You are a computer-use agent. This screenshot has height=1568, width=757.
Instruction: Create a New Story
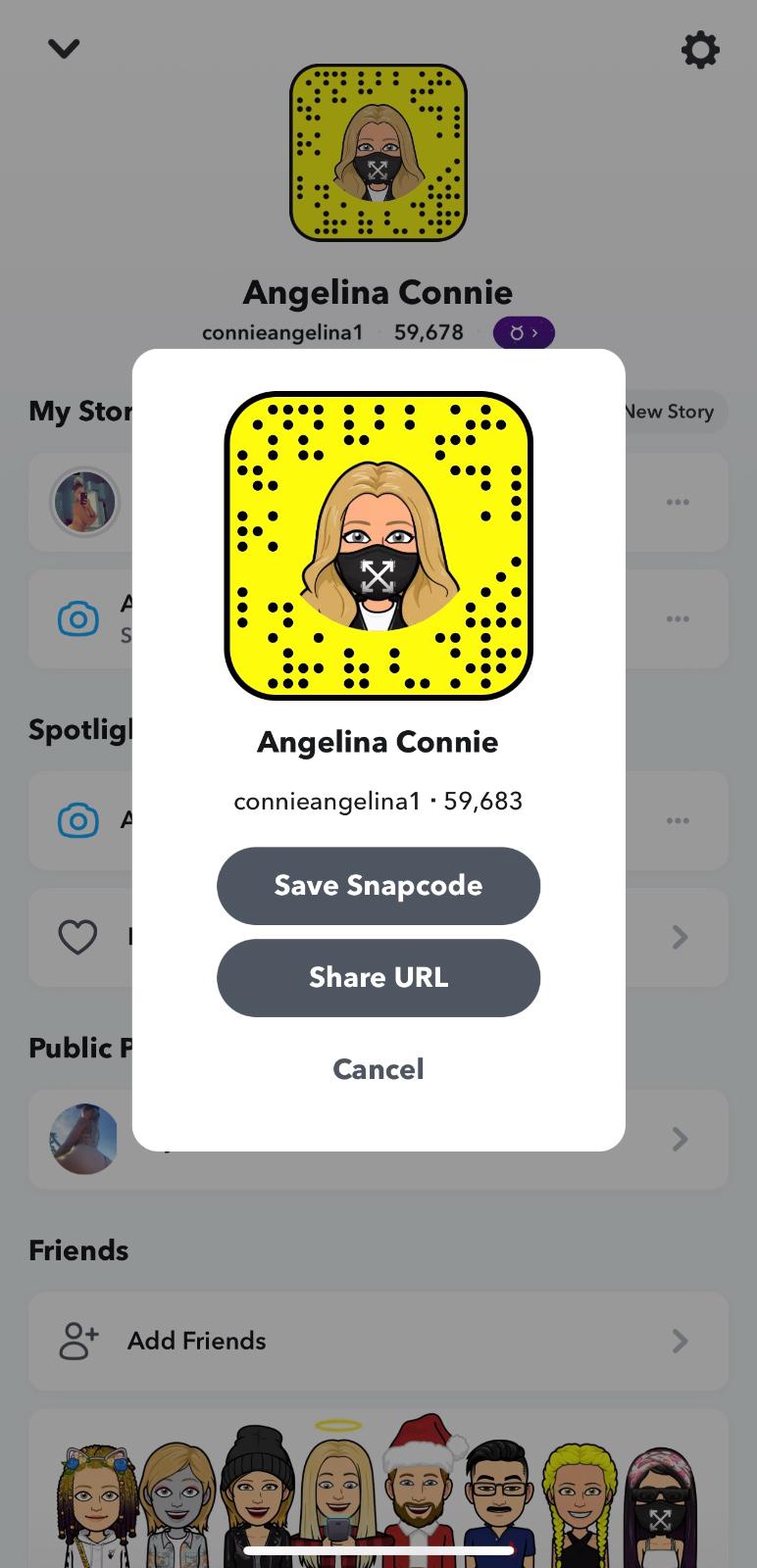click(673, 412)
